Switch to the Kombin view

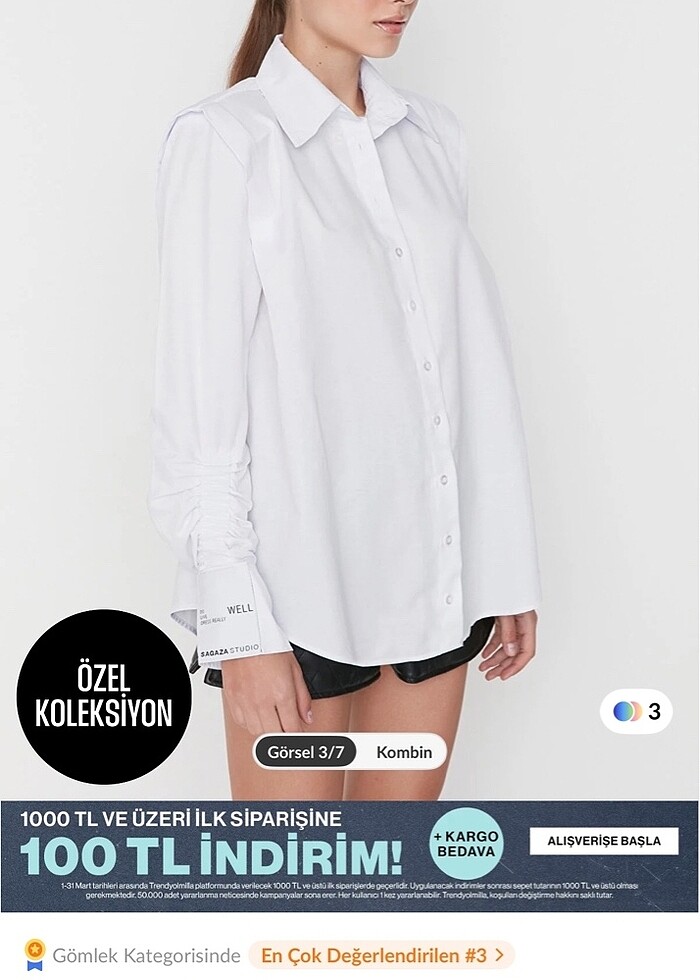pyautogui.click(x=404, y=752)
